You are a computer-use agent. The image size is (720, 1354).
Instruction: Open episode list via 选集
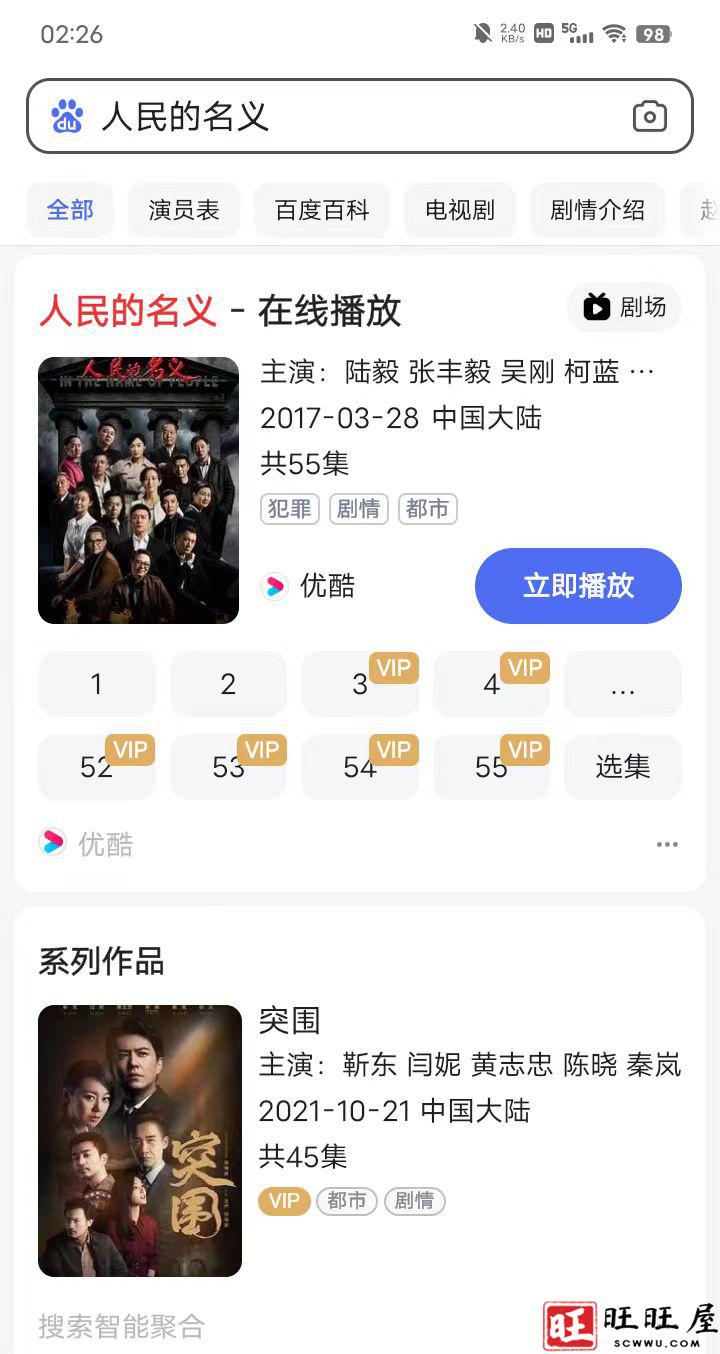(622, 767)
